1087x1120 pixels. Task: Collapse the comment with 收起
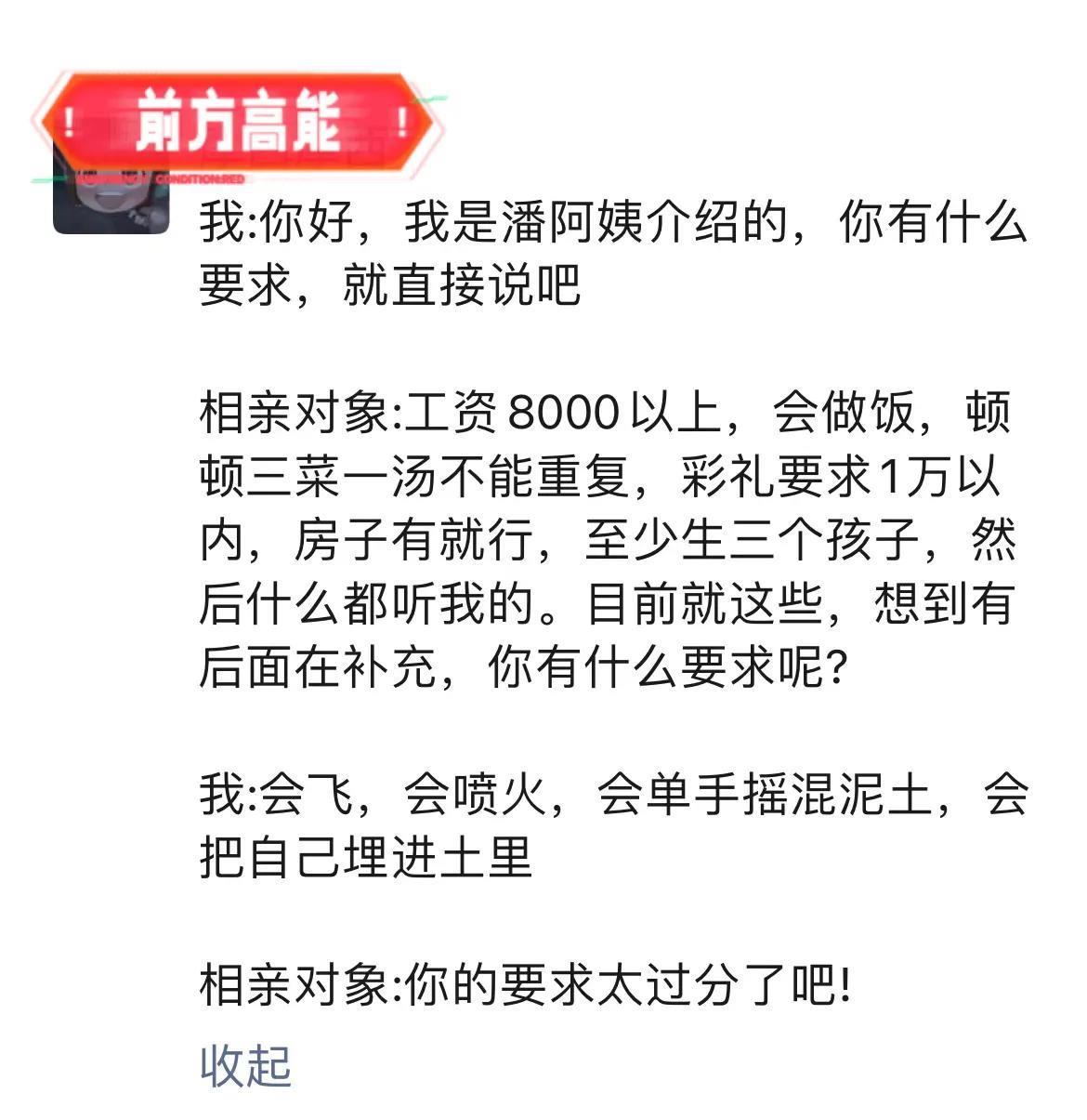click(x=245, y=1065)
